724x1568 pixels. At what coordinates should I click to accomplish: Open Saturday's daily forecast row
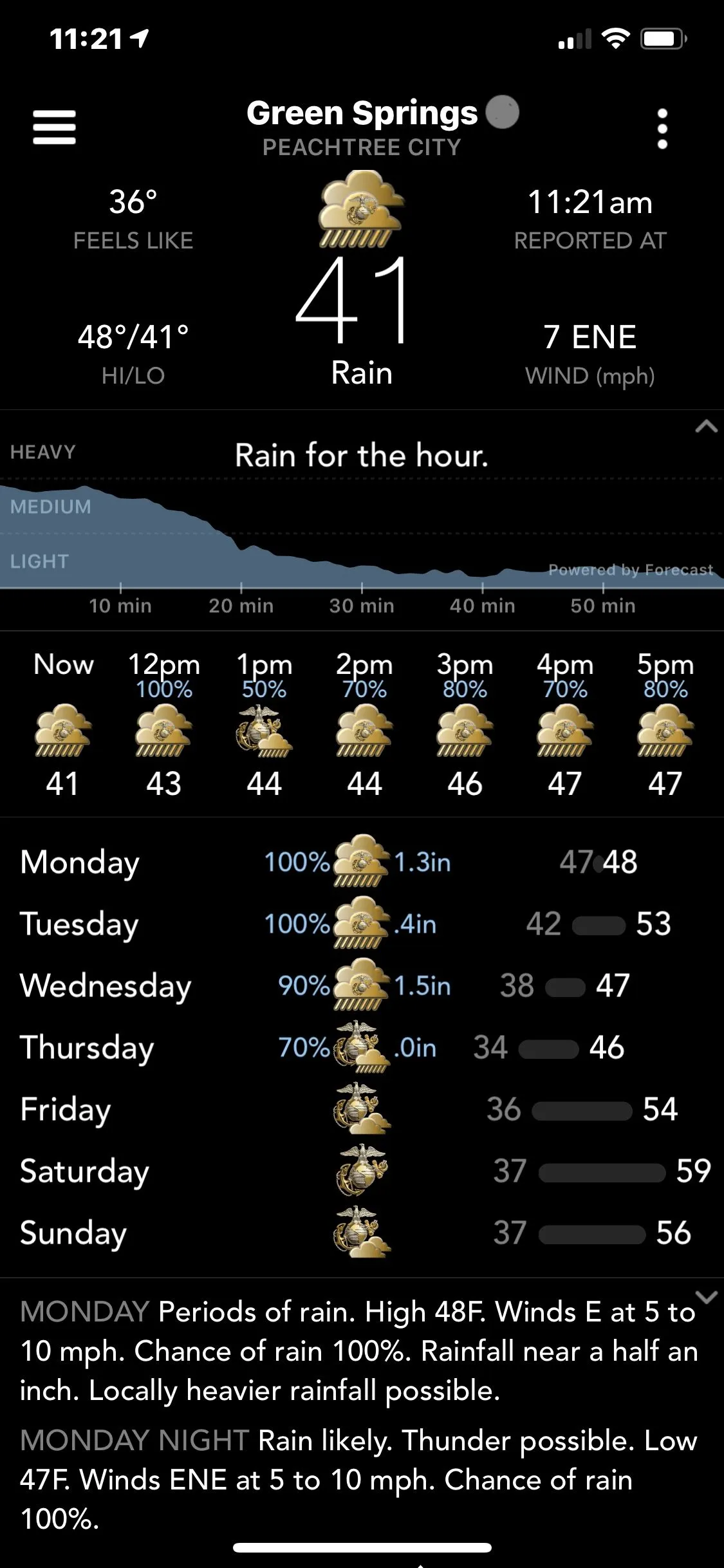click(84, 1171)
